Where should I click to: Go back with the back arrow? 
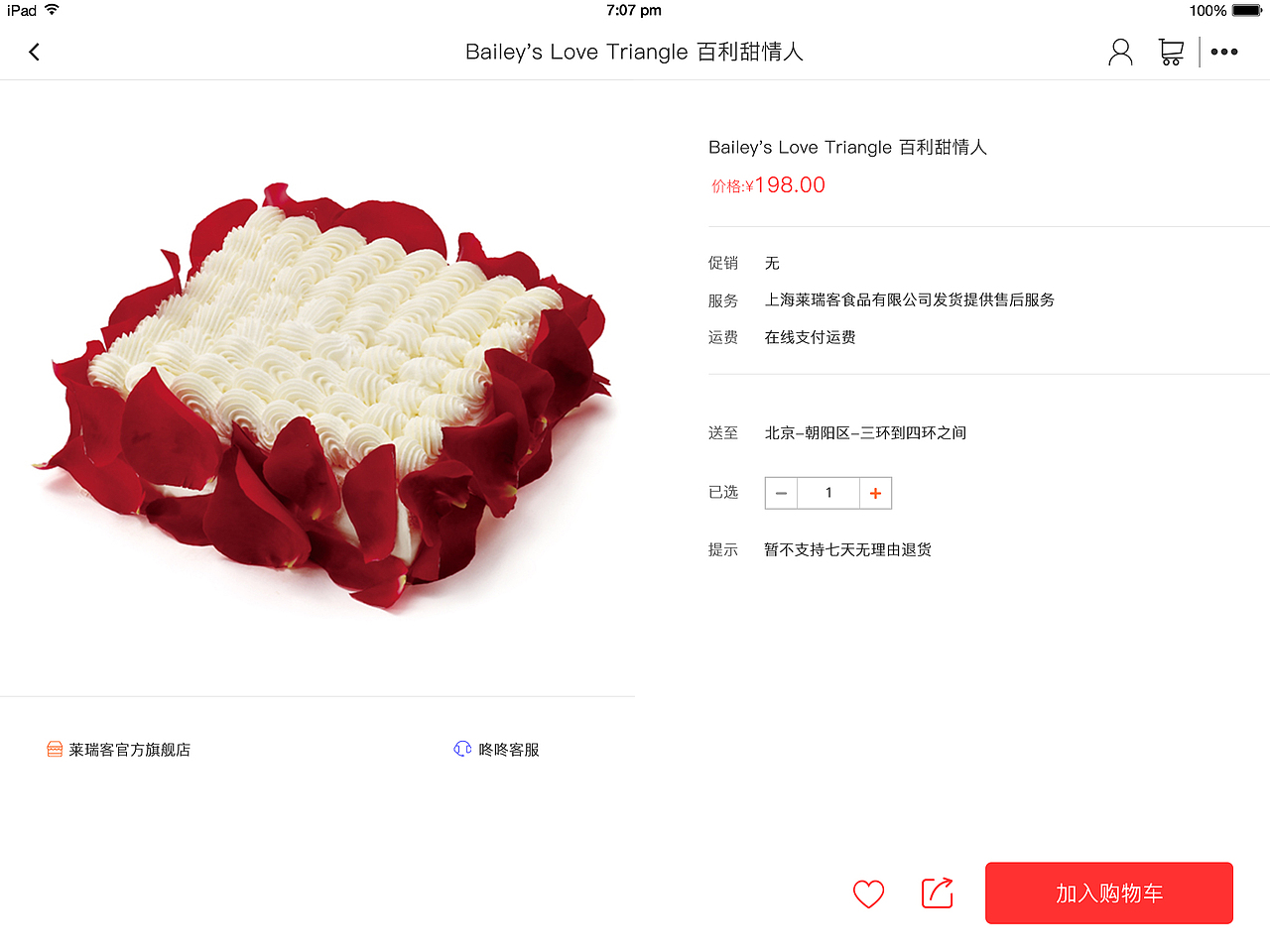(35, 52)
